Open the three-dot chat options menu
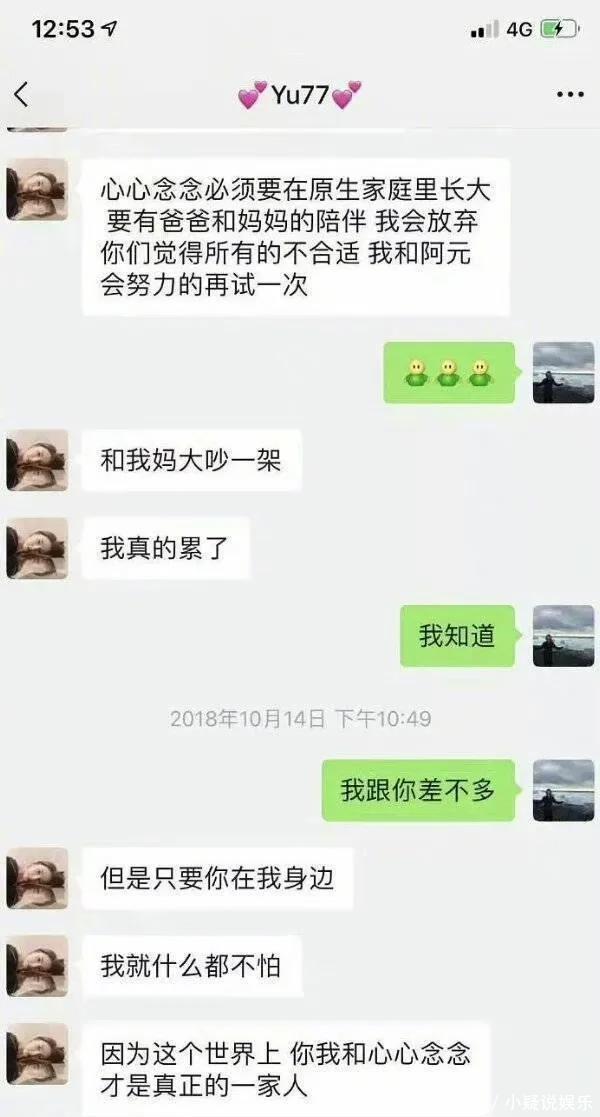This screenshot has height=1117, width=600. 569,95
